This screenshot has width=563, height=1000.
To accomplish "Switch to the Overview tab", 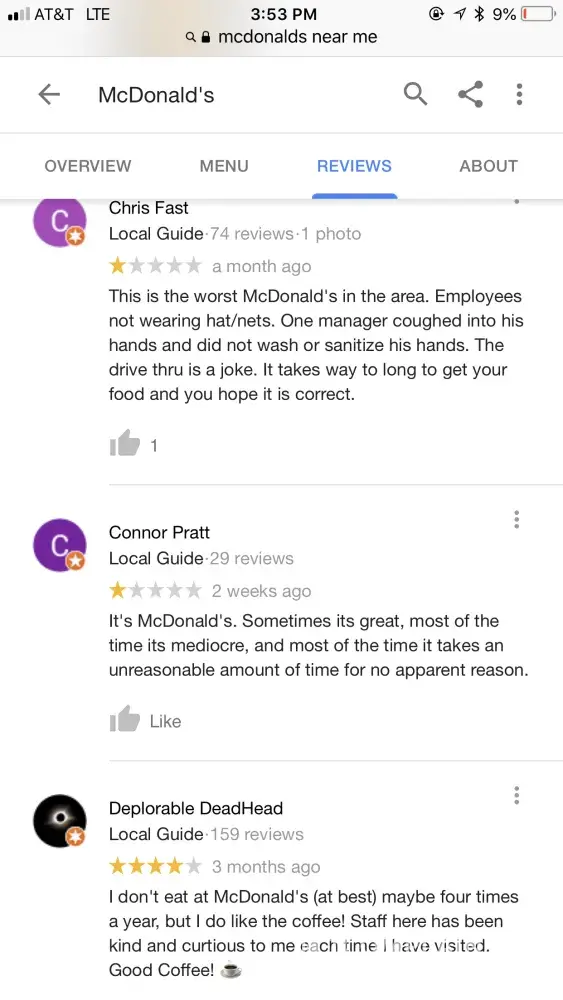I will (x=88, y=166).
